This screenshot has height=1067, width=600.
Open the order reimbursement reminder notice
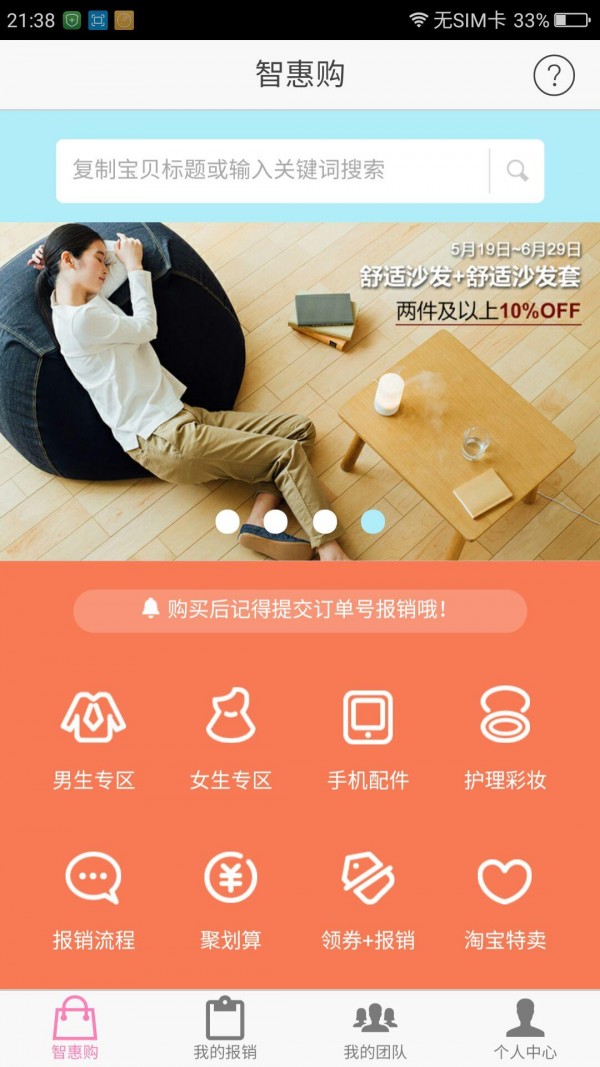pos(300,610)
